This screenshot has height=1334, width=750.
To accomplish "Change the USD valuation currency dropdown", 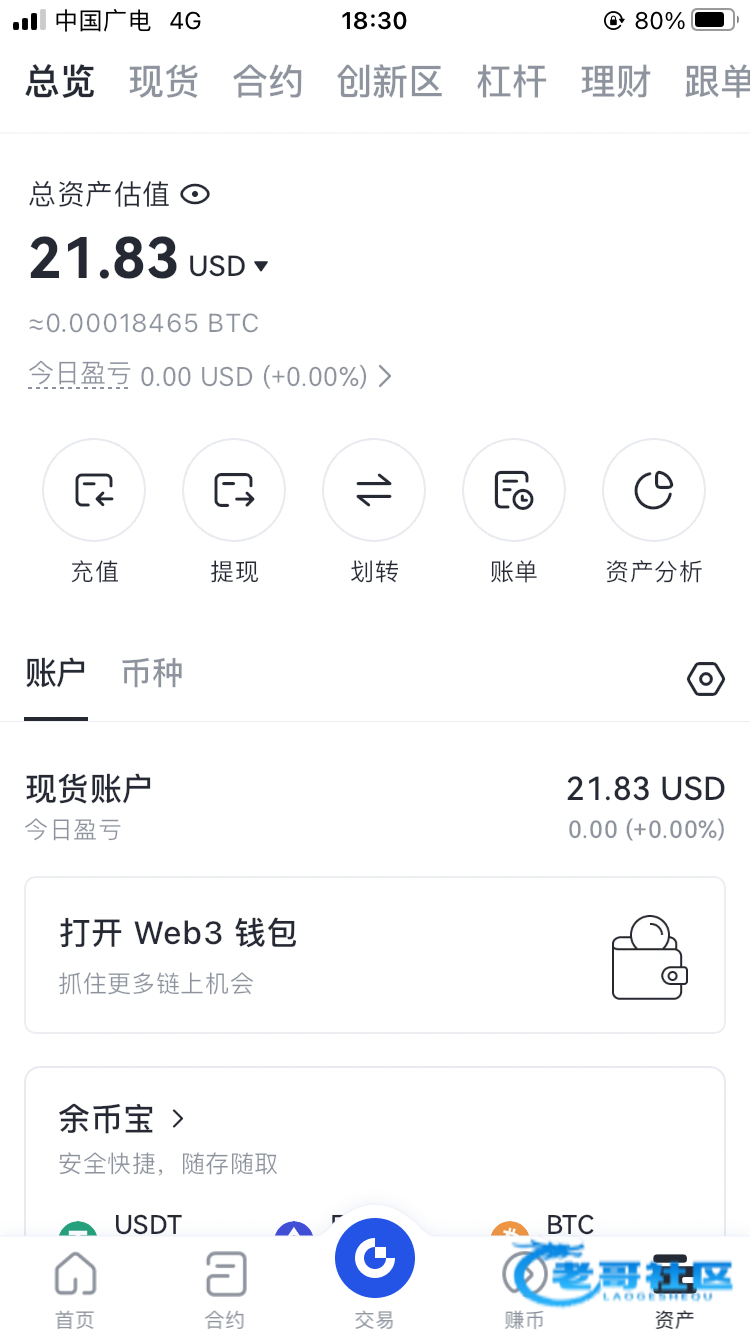I will (x=229, y=266).
